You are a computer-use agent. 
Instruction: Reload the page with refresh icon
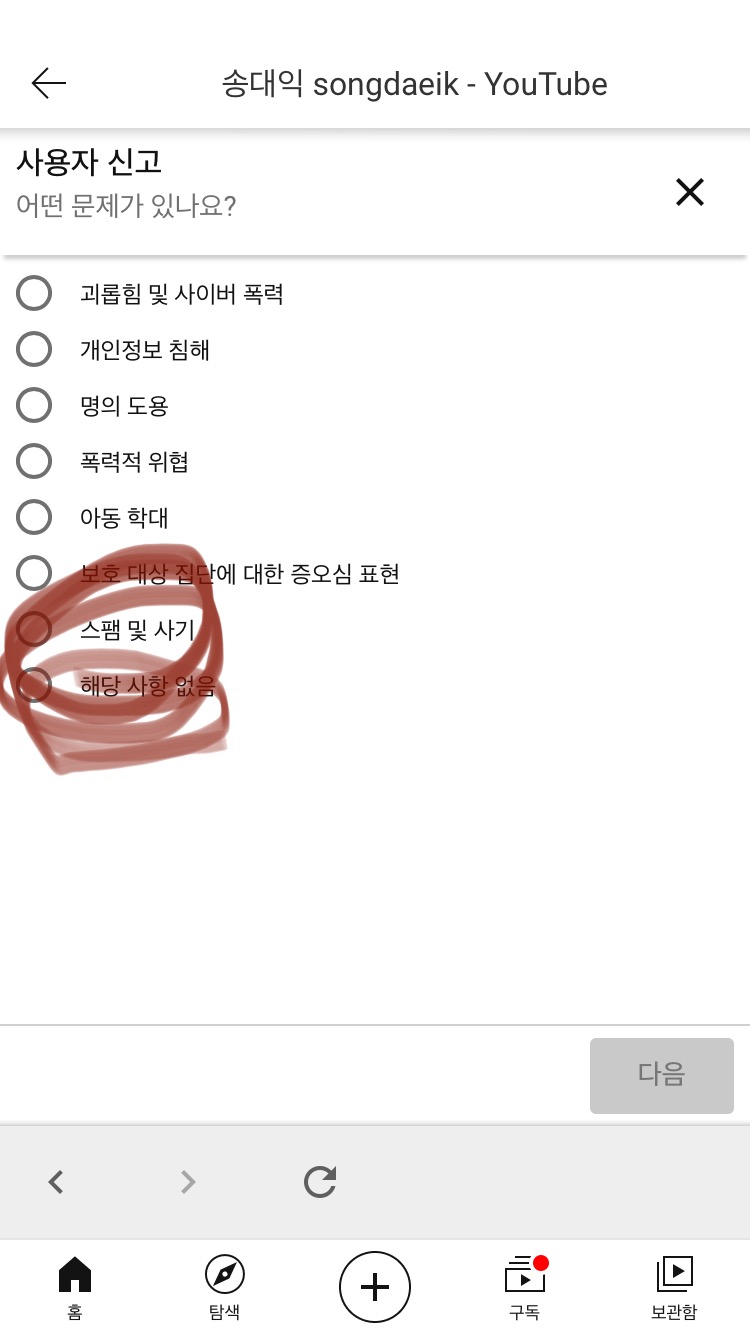[320, 1183]
